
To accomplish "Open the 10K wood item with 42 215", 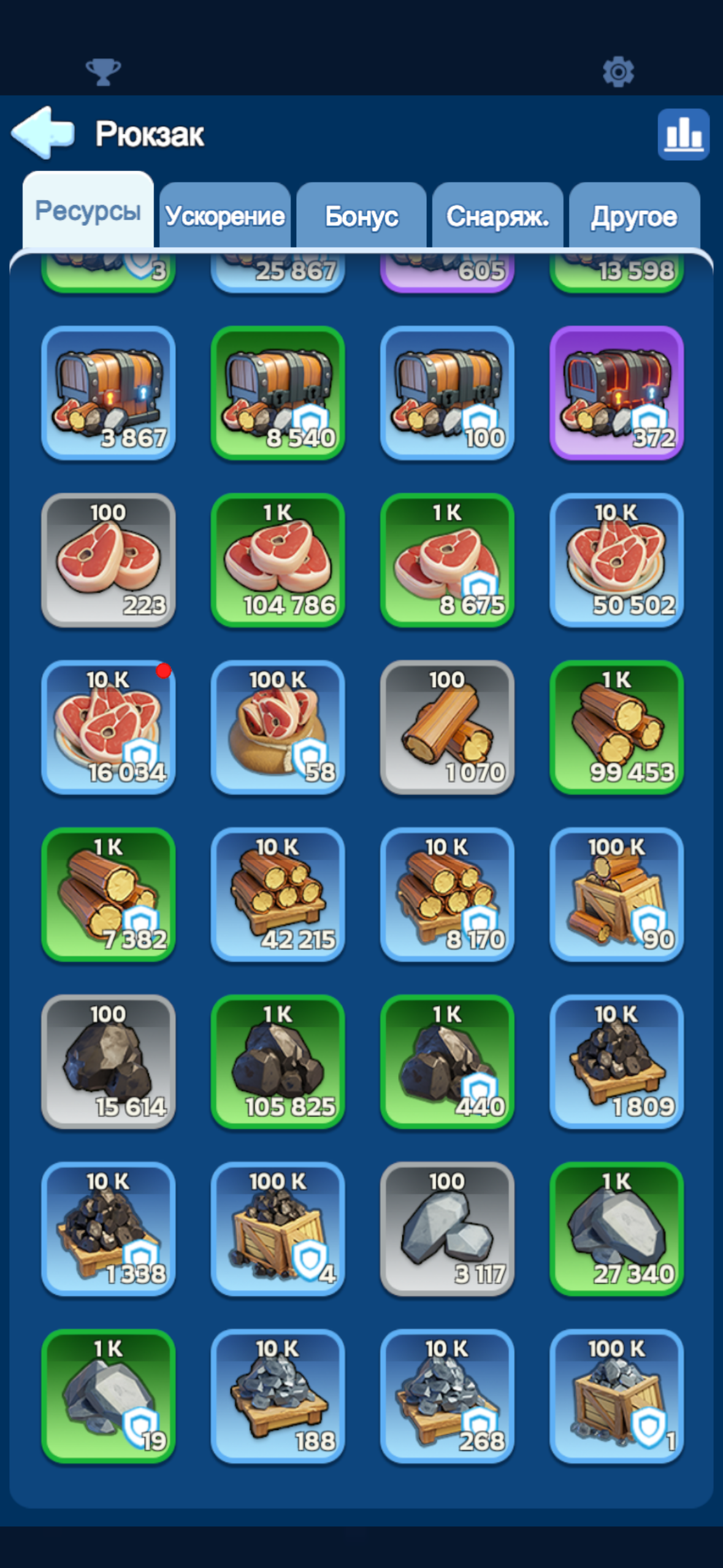I will click(278, 894).
